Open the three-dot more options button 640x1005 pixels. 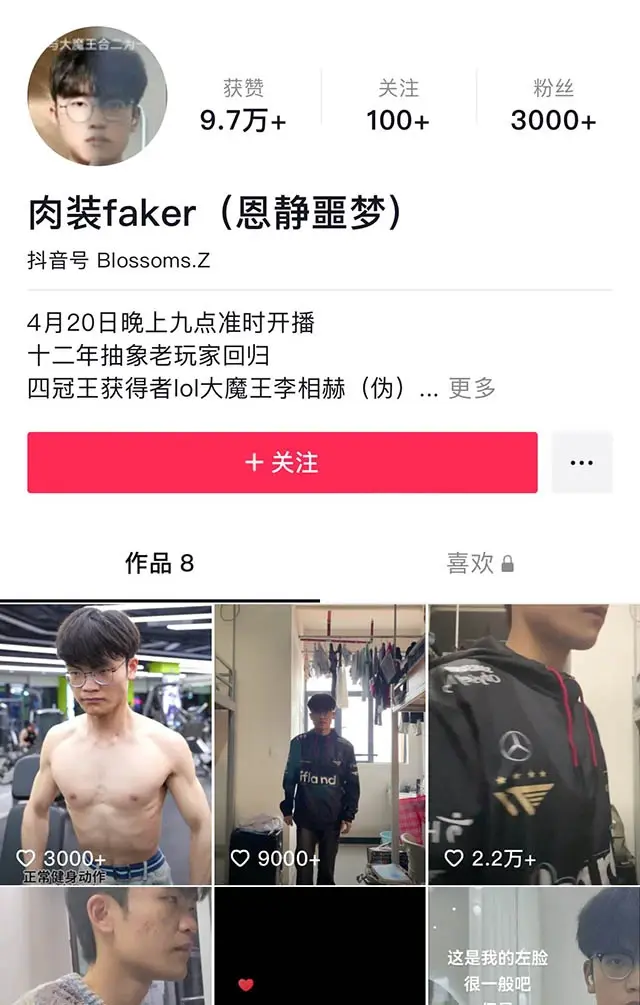click(x=581, y=462)
